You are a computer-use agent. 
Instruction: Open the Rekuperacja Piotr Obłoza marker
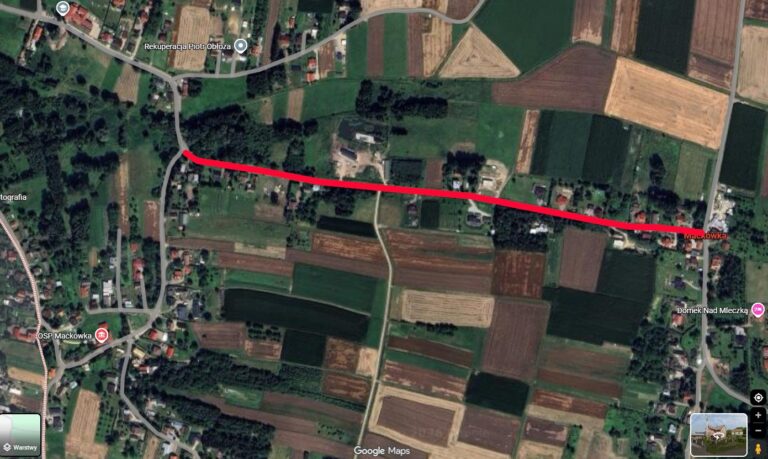coord(240,46)
